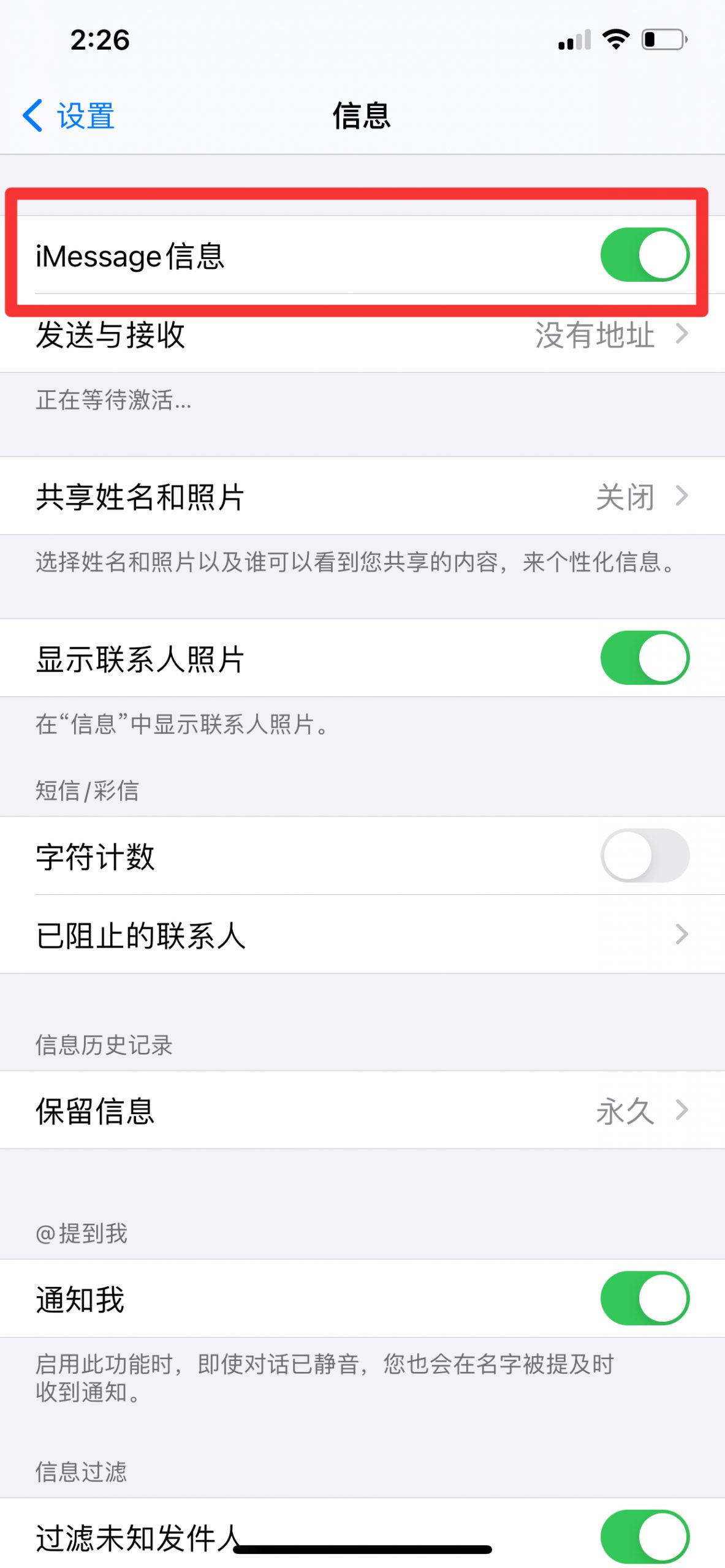The width and height of the screenshot is (725, 1568).
Task: Go back to 设置
Action: tap(68, 115)
